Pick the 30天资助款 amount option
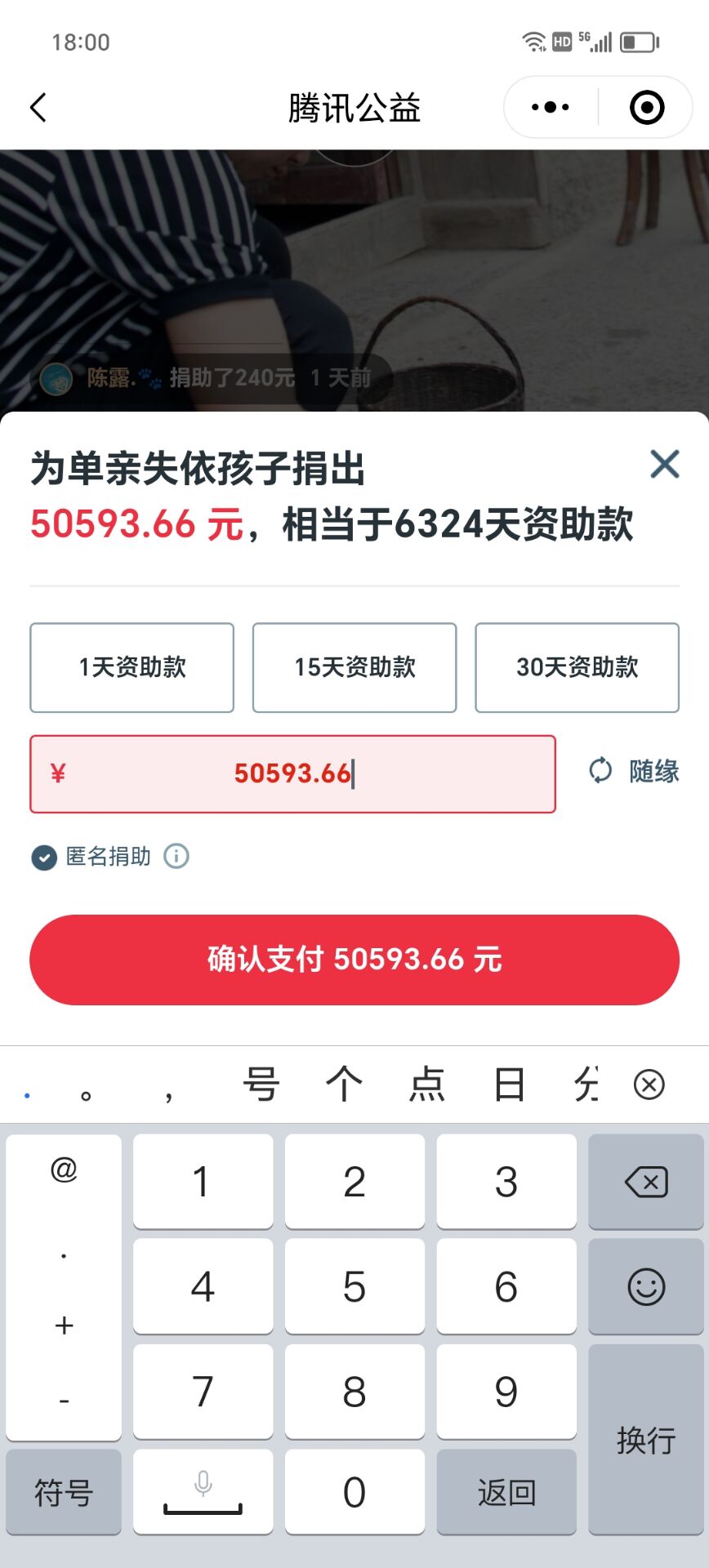The width and height of the screenshot is (709, 1568). [x=577, y=667]
